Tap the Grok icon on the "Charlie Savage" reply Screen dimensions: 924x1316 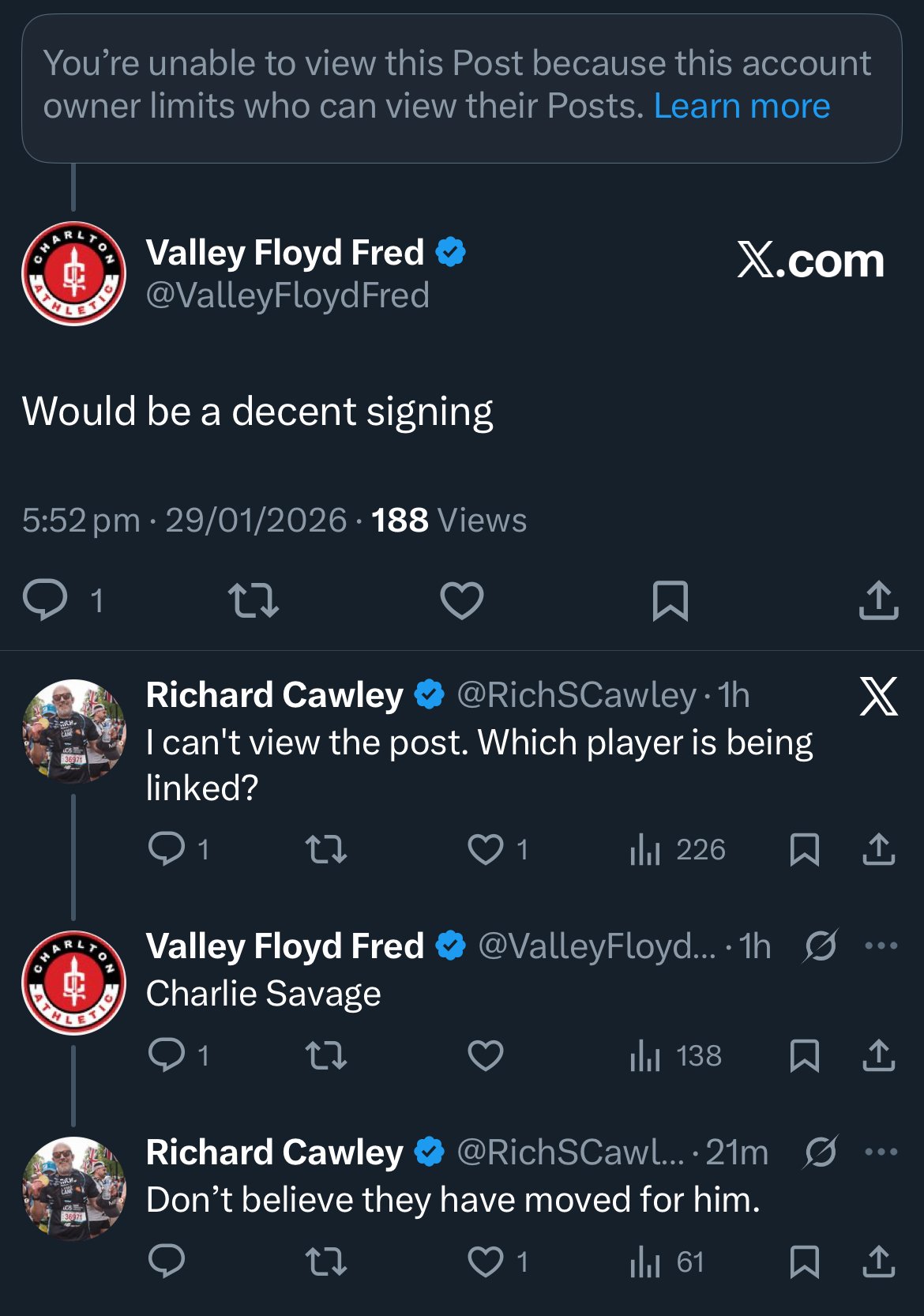[x=821, y=946]
